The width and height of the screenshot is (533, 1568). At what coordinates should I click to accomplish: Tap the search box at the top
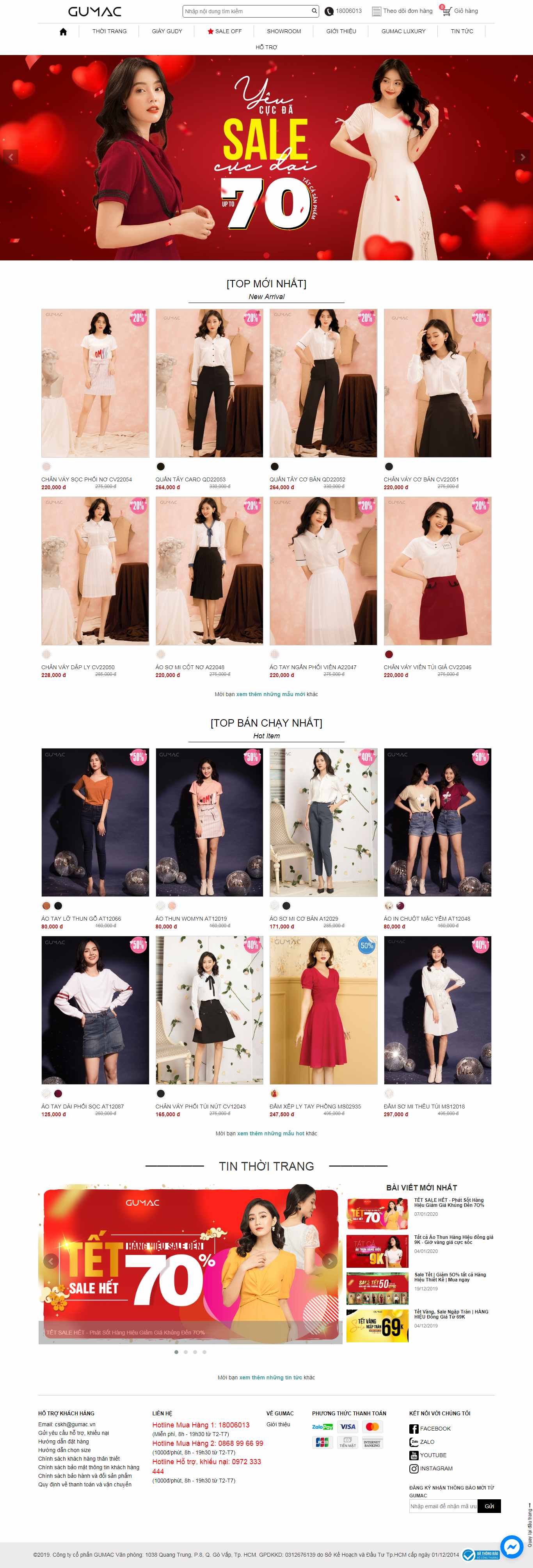point(247,11)
